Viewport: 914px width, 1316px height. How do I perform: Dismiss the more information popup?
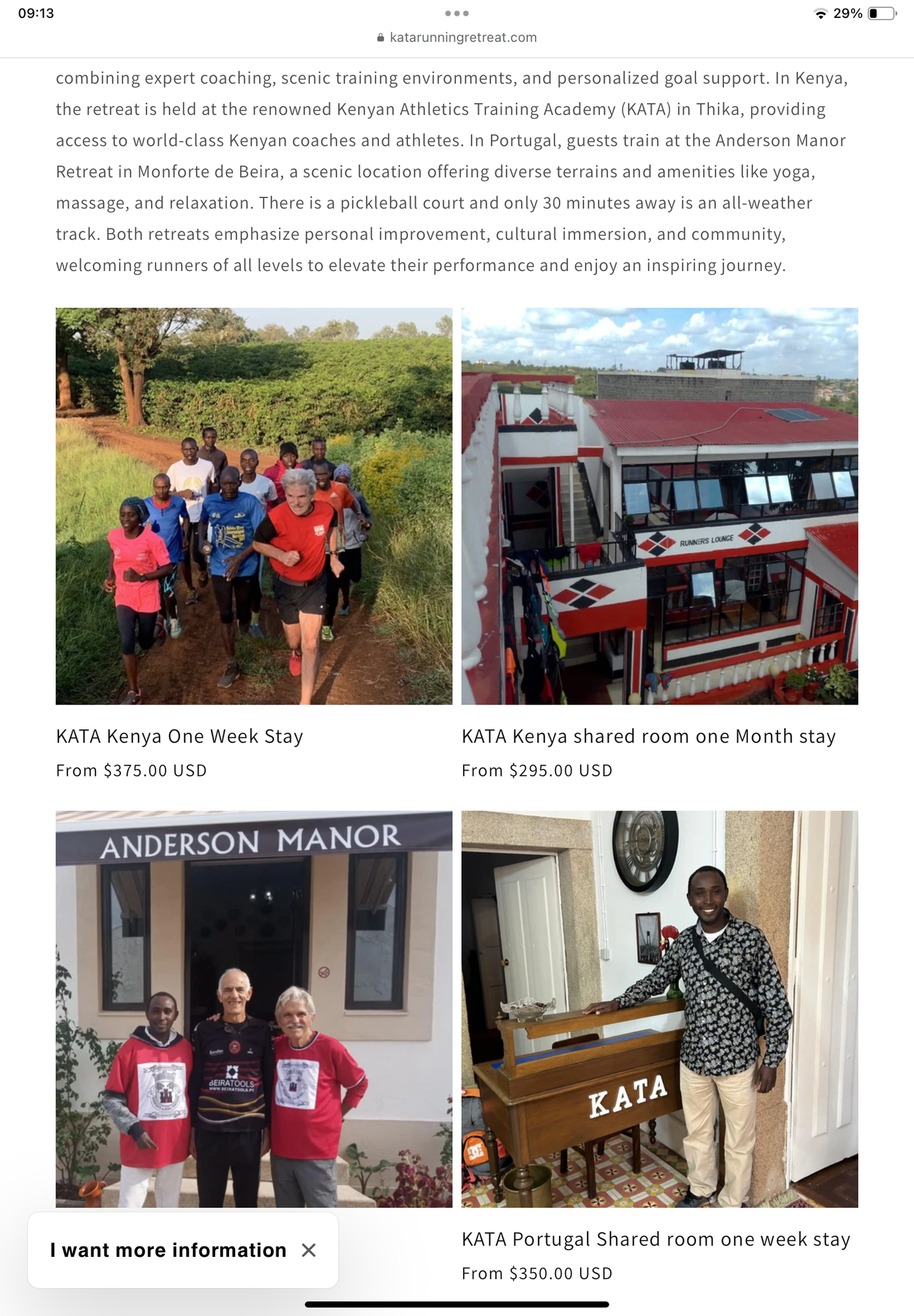(309, 1250)
